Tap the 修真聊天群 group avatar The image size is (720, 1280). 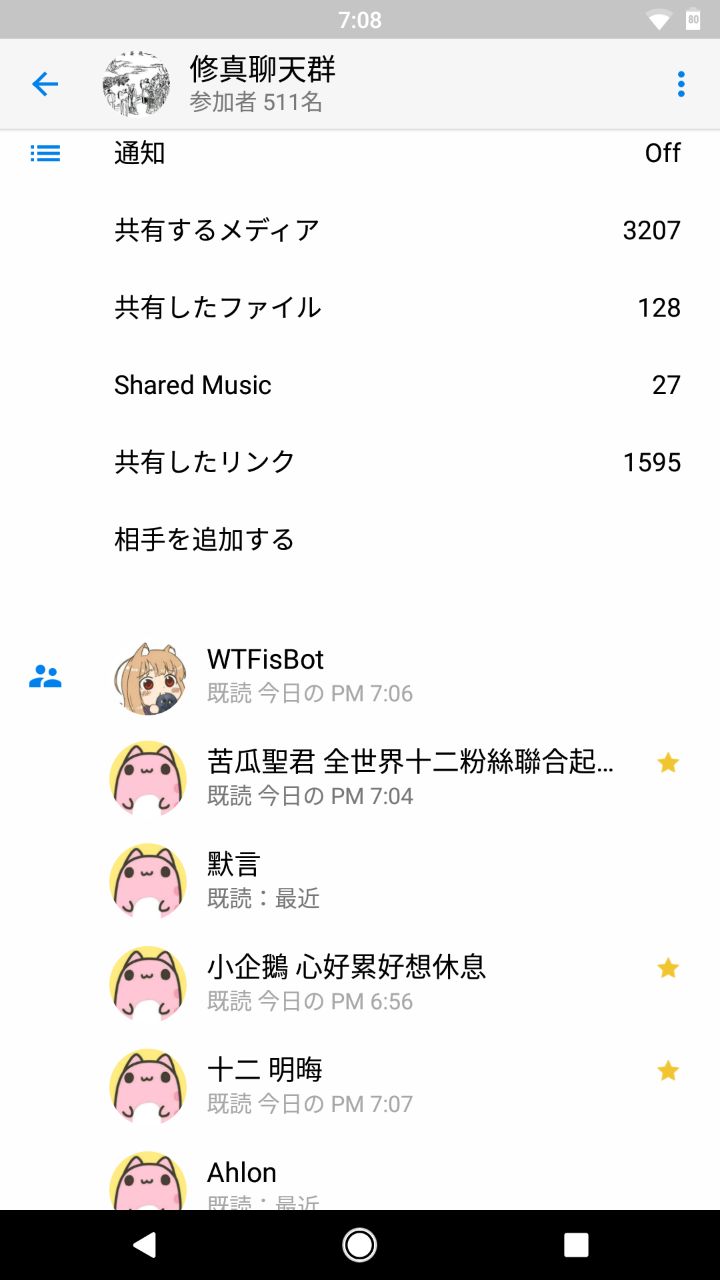(136, 84)
